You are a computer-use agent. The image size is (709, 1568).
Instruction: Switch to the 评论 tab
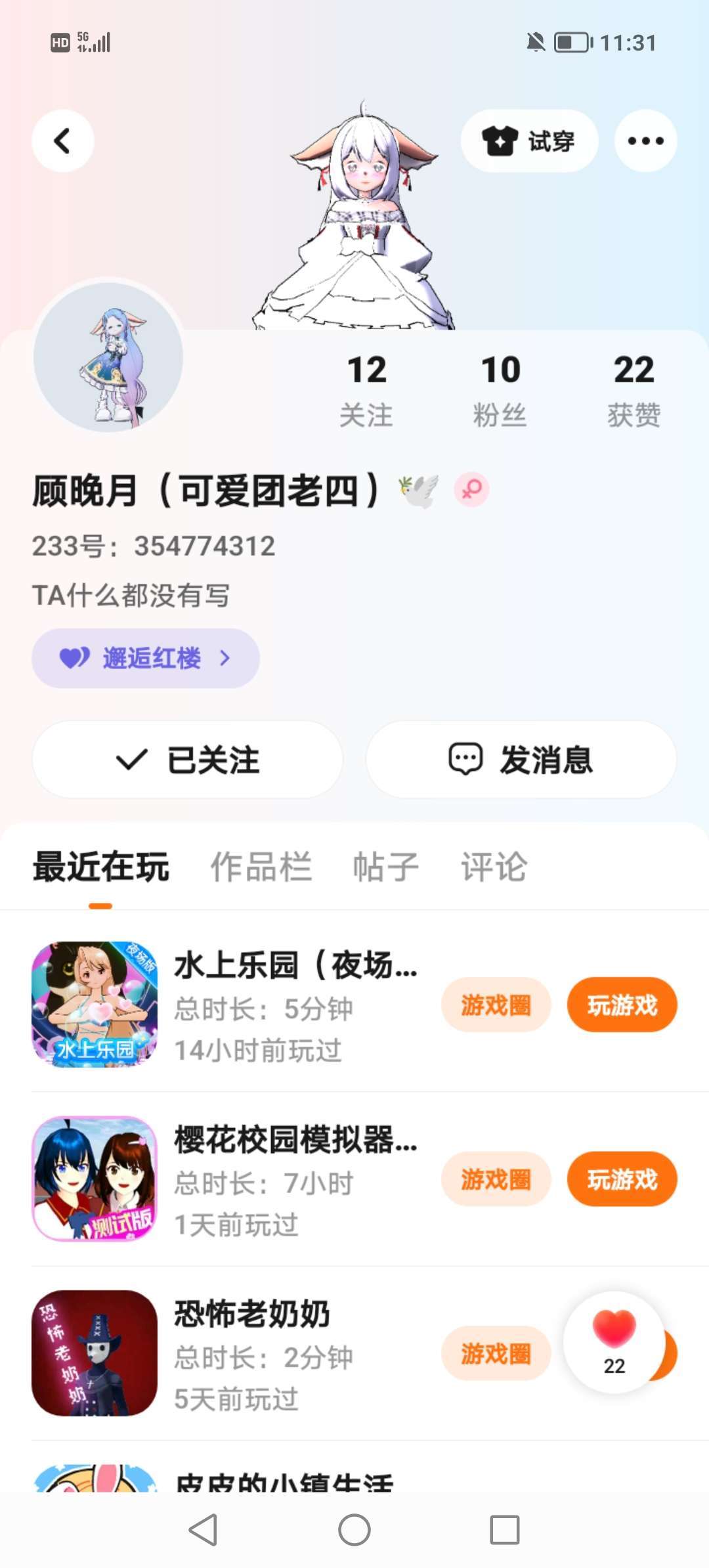click(x=494, y=867)
